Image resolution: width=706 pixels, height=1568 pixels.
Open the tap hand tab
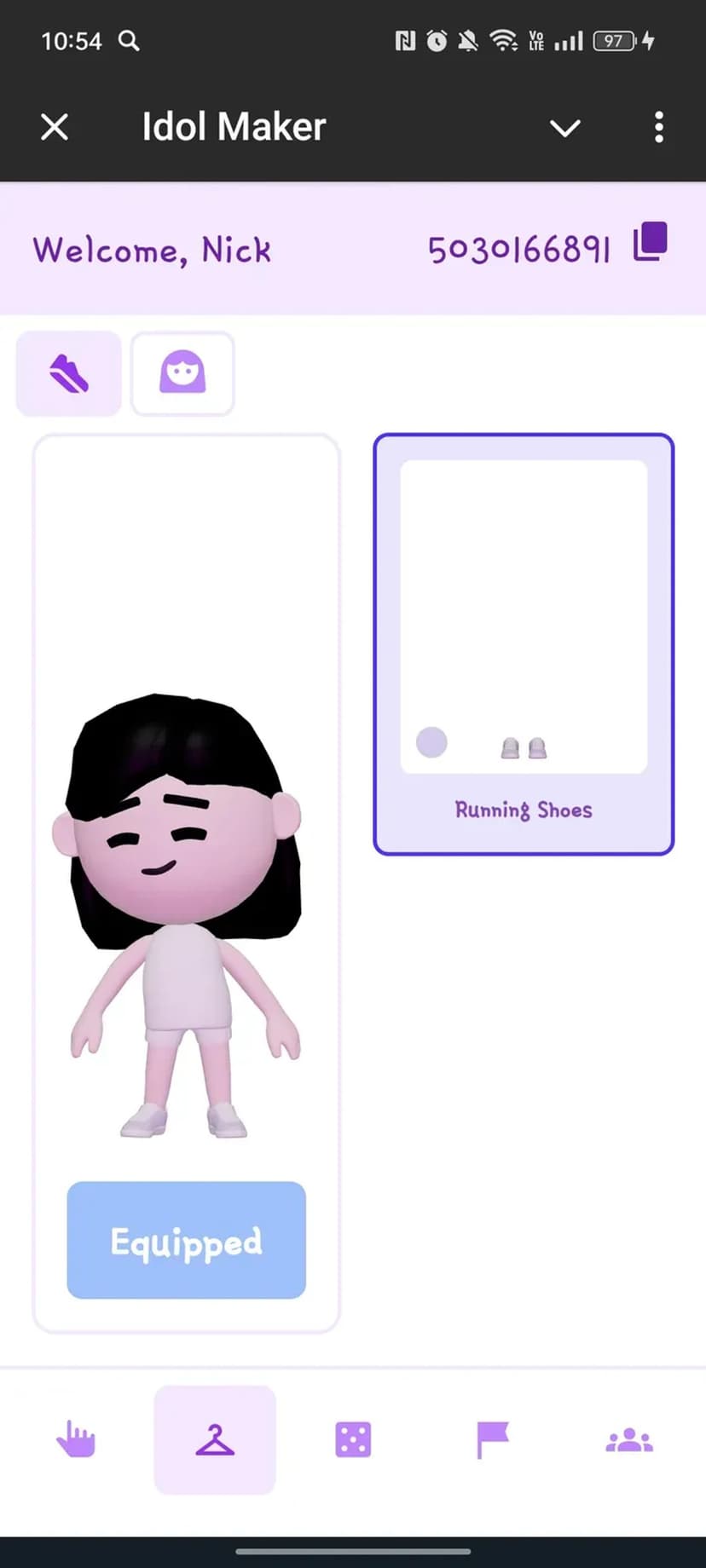click(x=76, y=1440)
